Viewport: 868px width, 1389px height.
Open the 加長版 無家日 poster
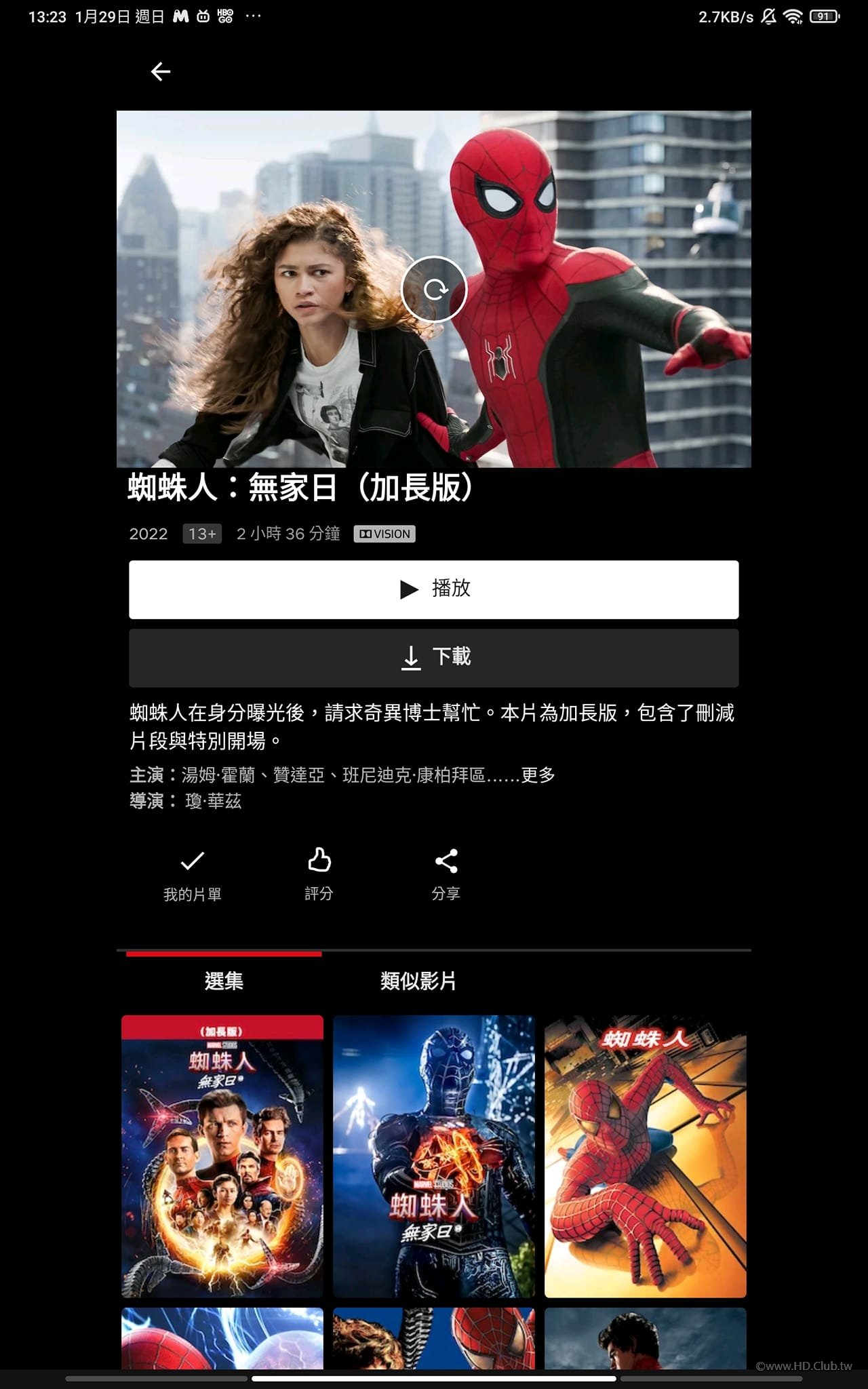[x=222, y=1156]
